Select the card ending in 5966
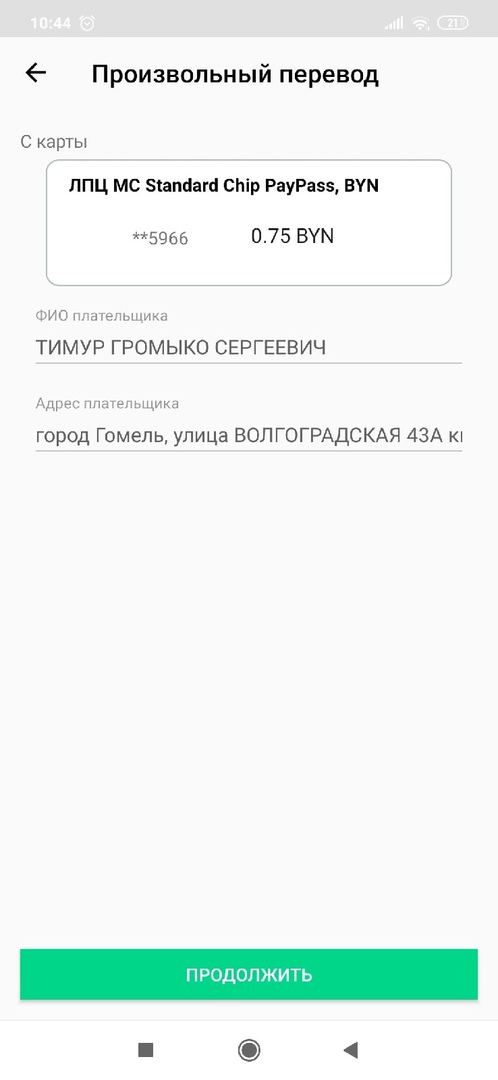Image resolution: width=498 pixels, height=1080 pixels. point(249,222)
